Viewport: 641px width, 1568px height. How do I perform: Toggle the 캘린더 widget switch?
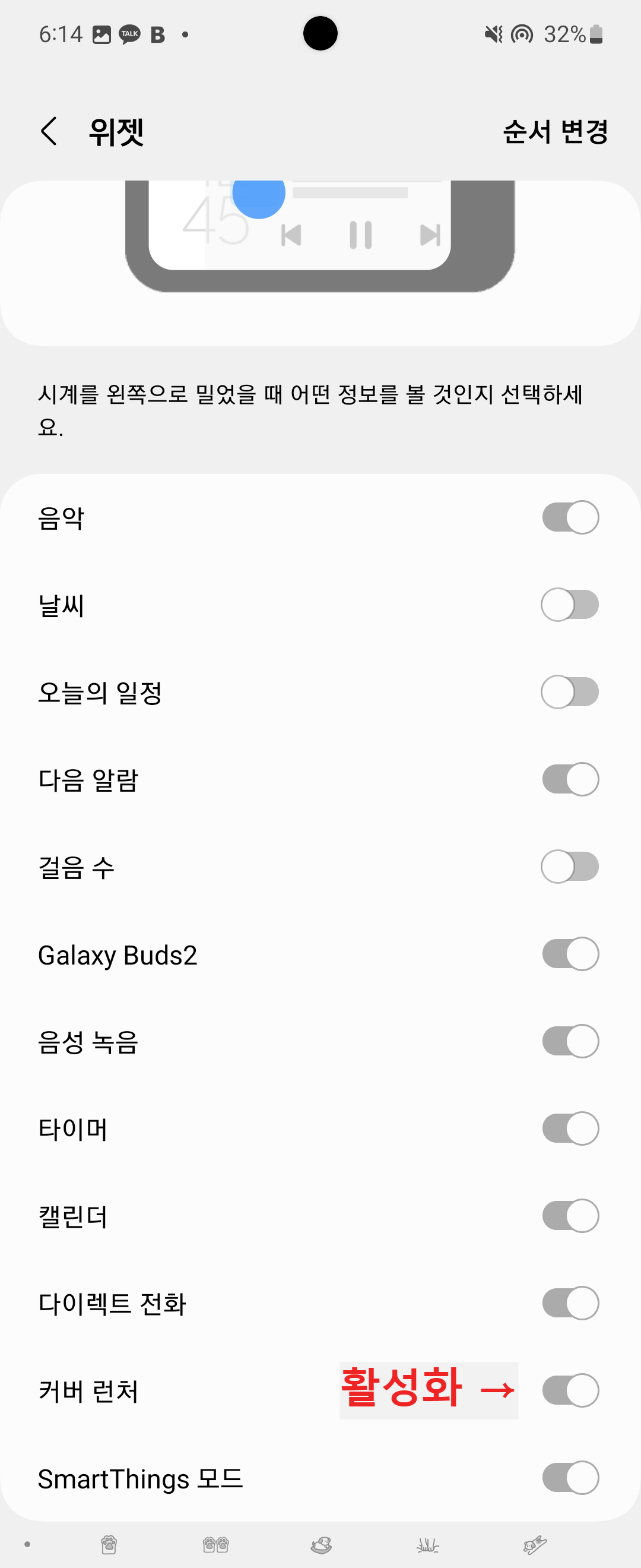[x=570, y=1216]
